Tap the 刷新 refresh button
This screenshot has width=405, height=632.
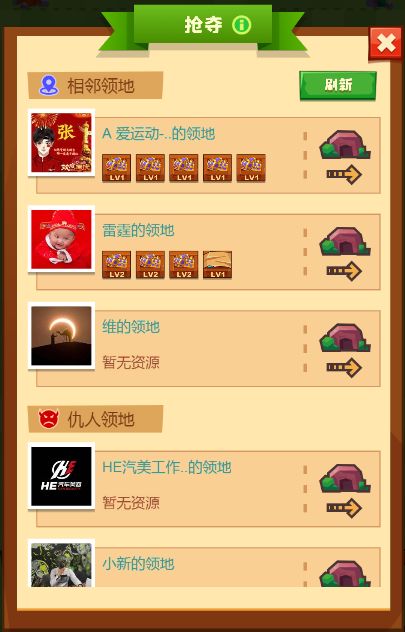tap(338, 85)
